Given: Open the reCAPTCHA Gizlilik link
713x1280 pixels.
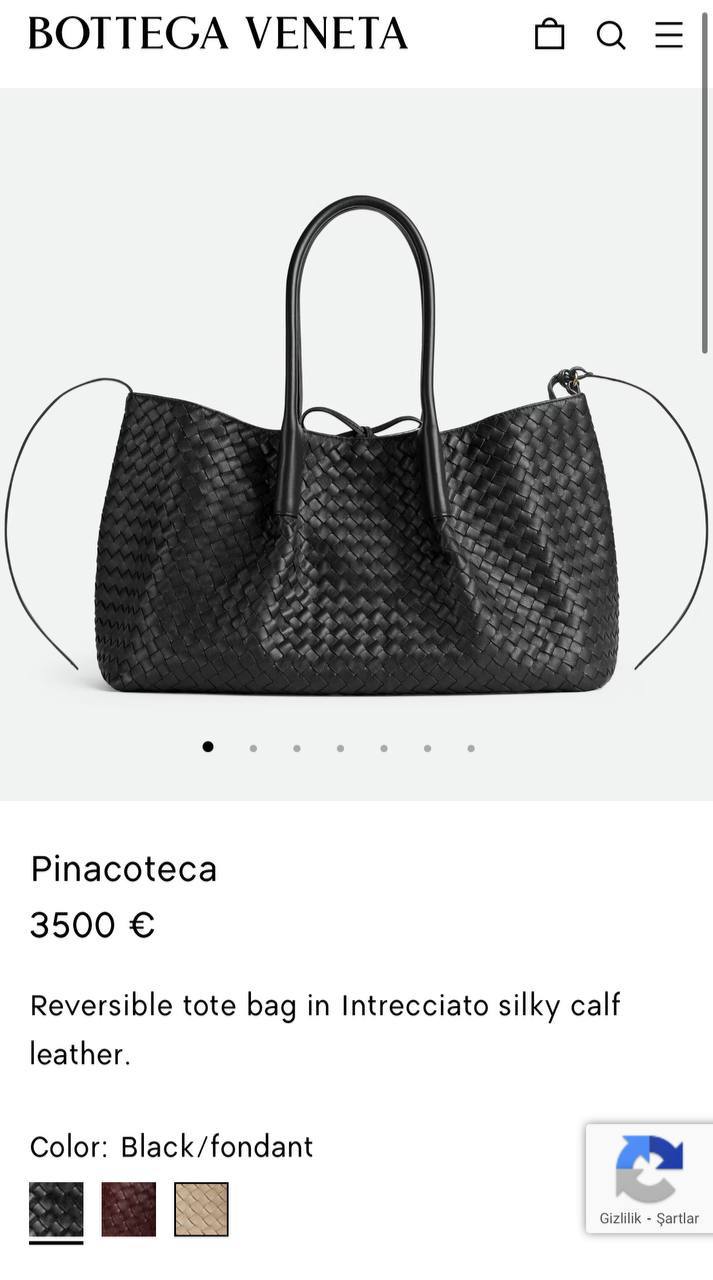Looking at the screenshot, I should (620, 1219).
